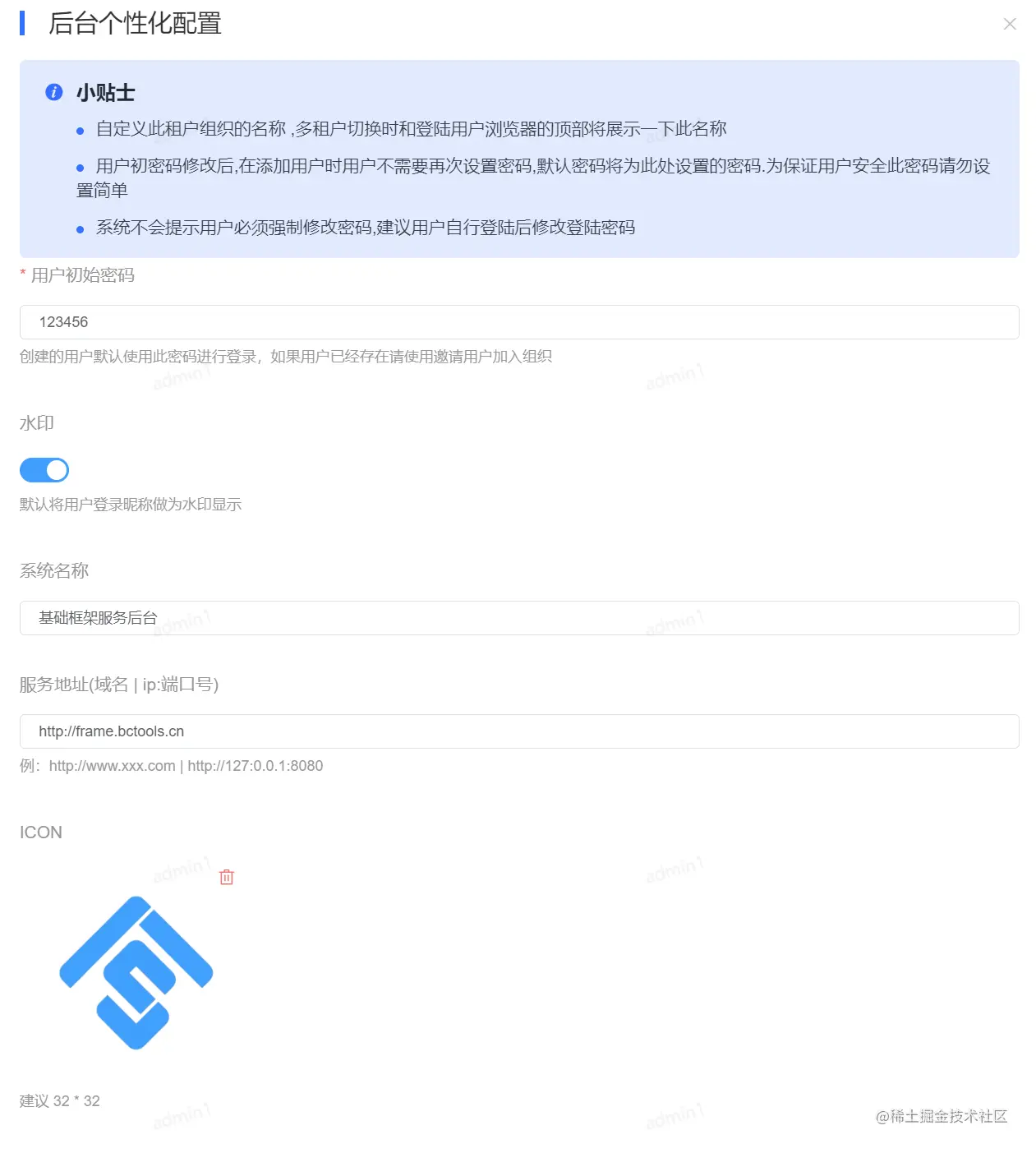Edit the 系统名称 text field

pyautogui.click(x=518, y=618)
